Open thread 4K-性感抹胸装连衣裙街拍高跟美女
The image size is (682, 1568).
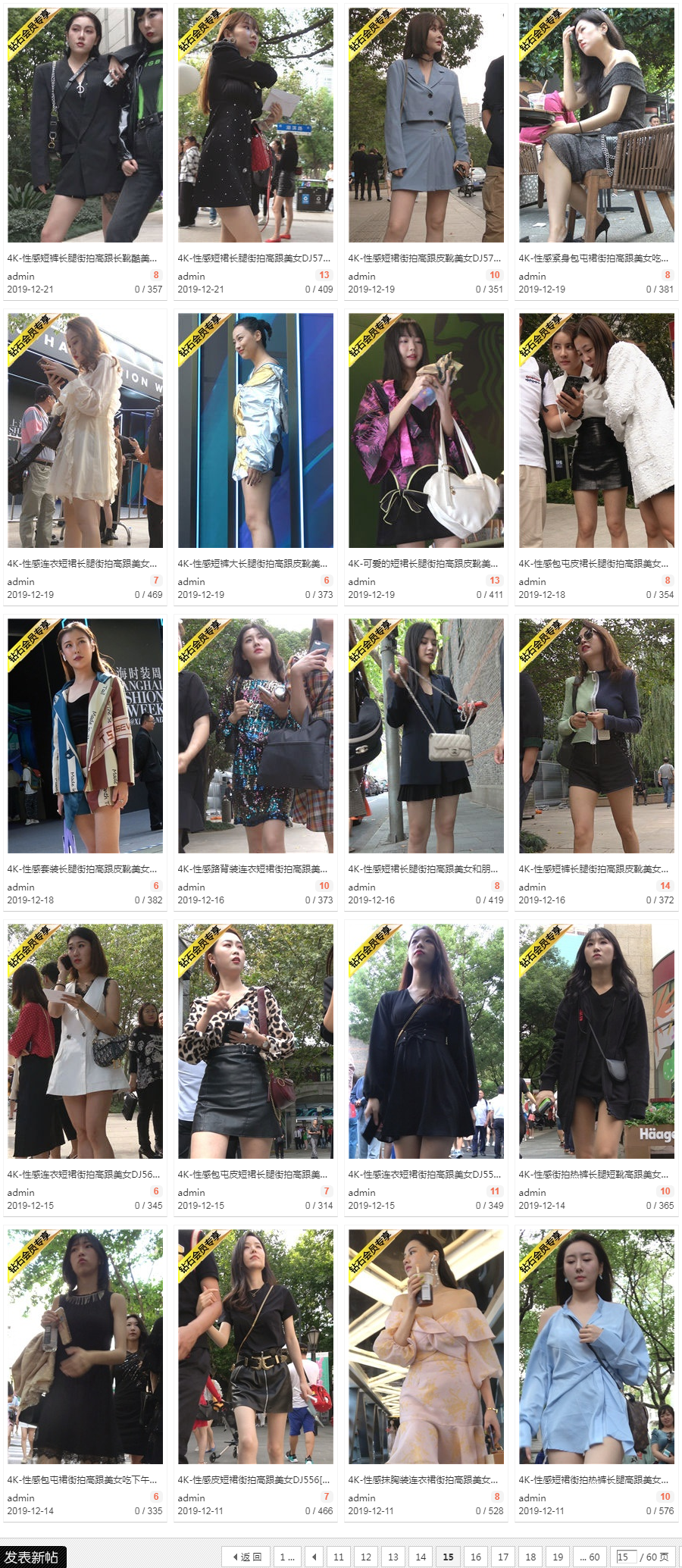point(423,1479)
